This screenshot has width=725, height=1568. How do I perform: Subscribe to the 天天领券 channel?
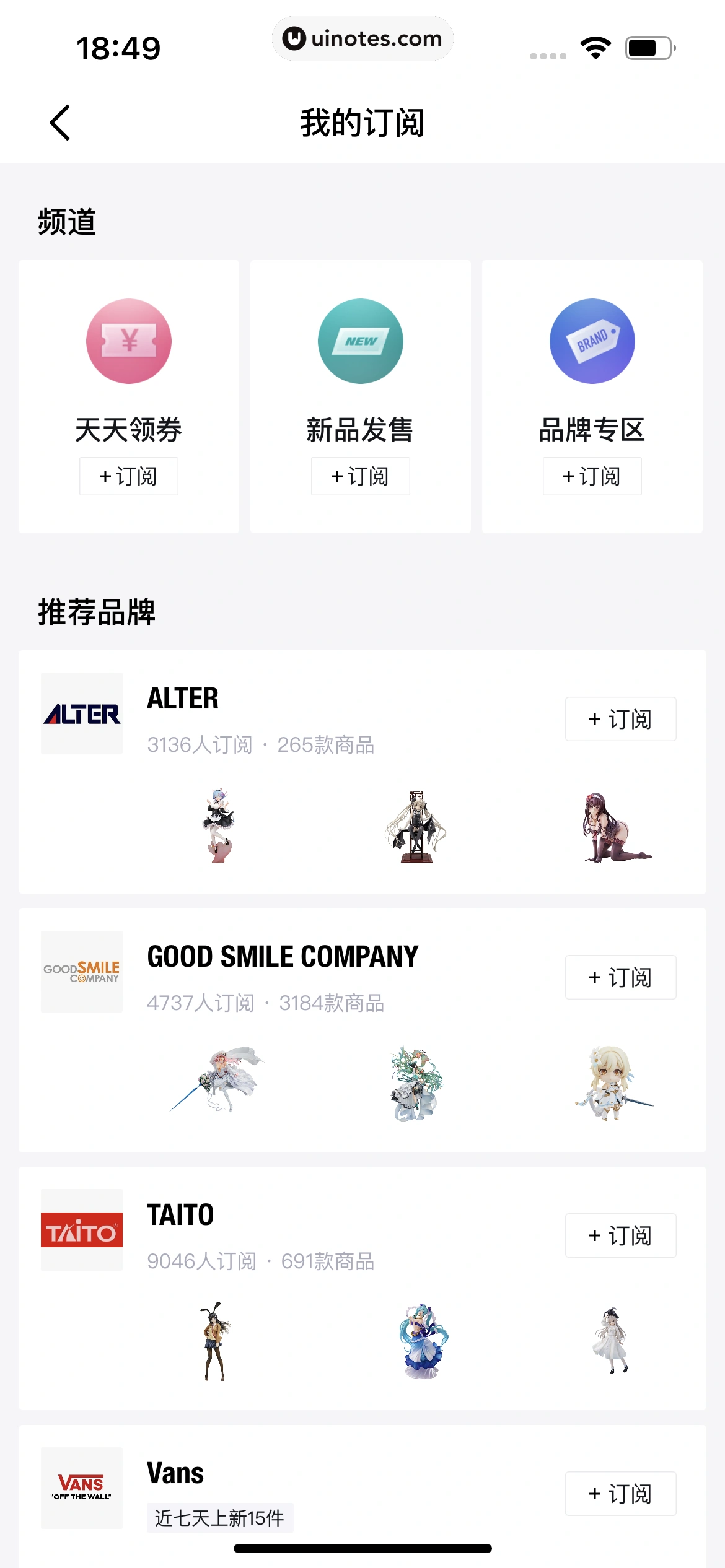tap(128, 476)
